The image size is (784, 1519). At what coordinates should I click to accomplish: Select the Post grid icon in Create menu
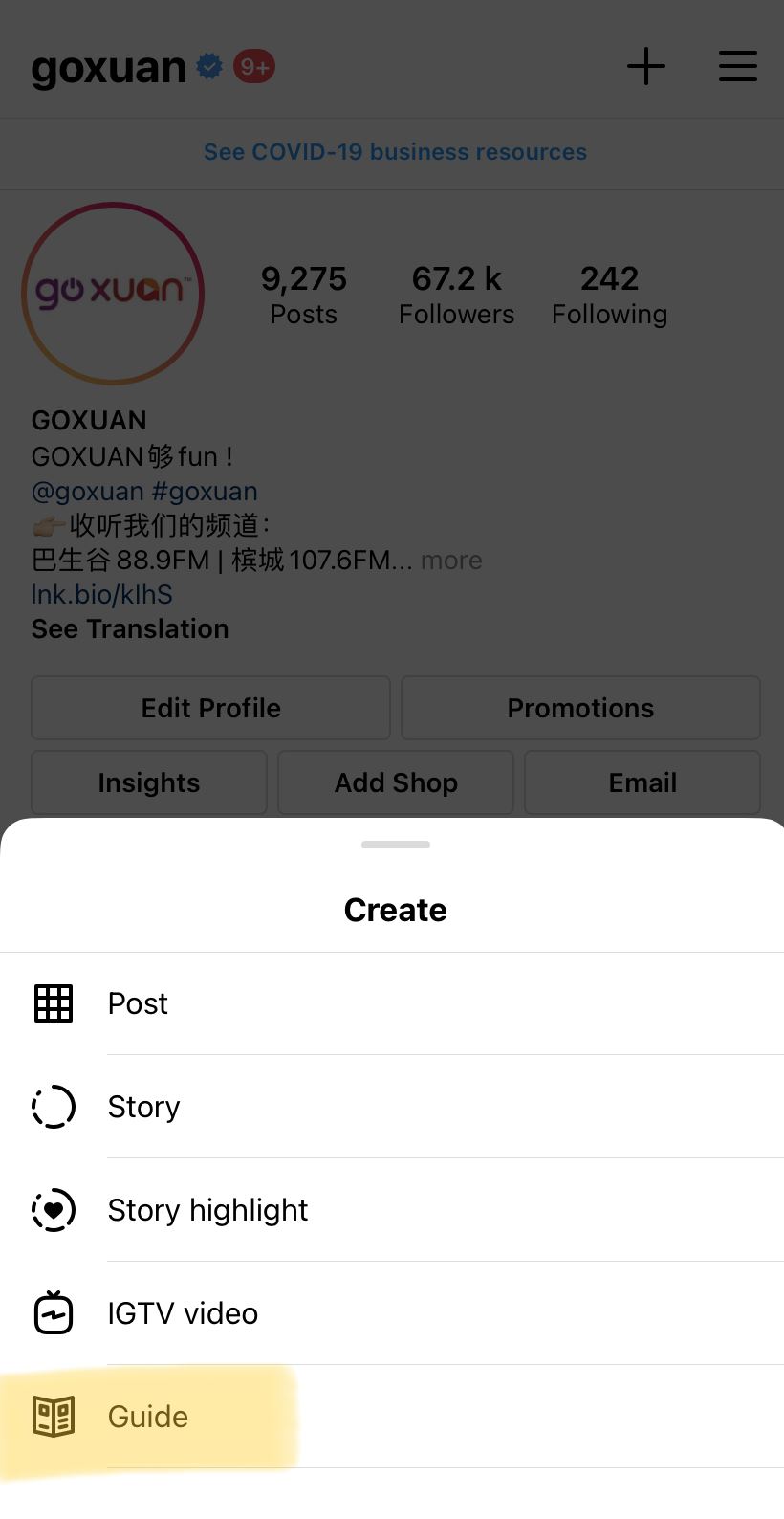tap(54, 1002)
